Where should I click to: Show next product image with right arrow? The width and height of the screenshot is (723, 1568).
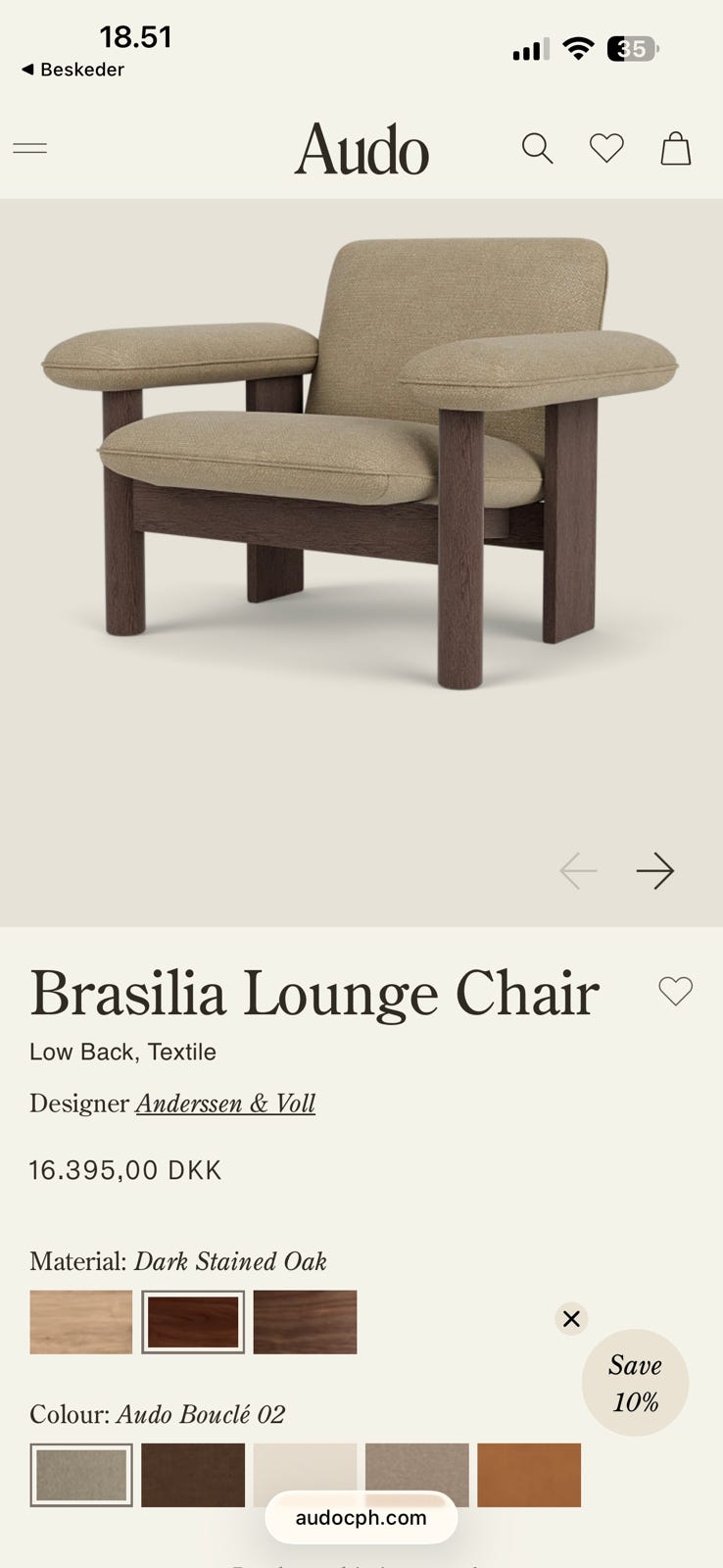pyautogui.click(x=654, y=870)
